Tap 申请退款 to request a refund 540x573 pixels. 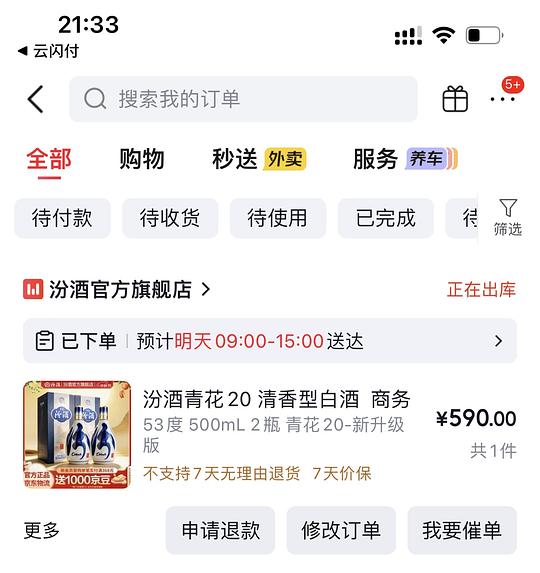click(220, 530)
